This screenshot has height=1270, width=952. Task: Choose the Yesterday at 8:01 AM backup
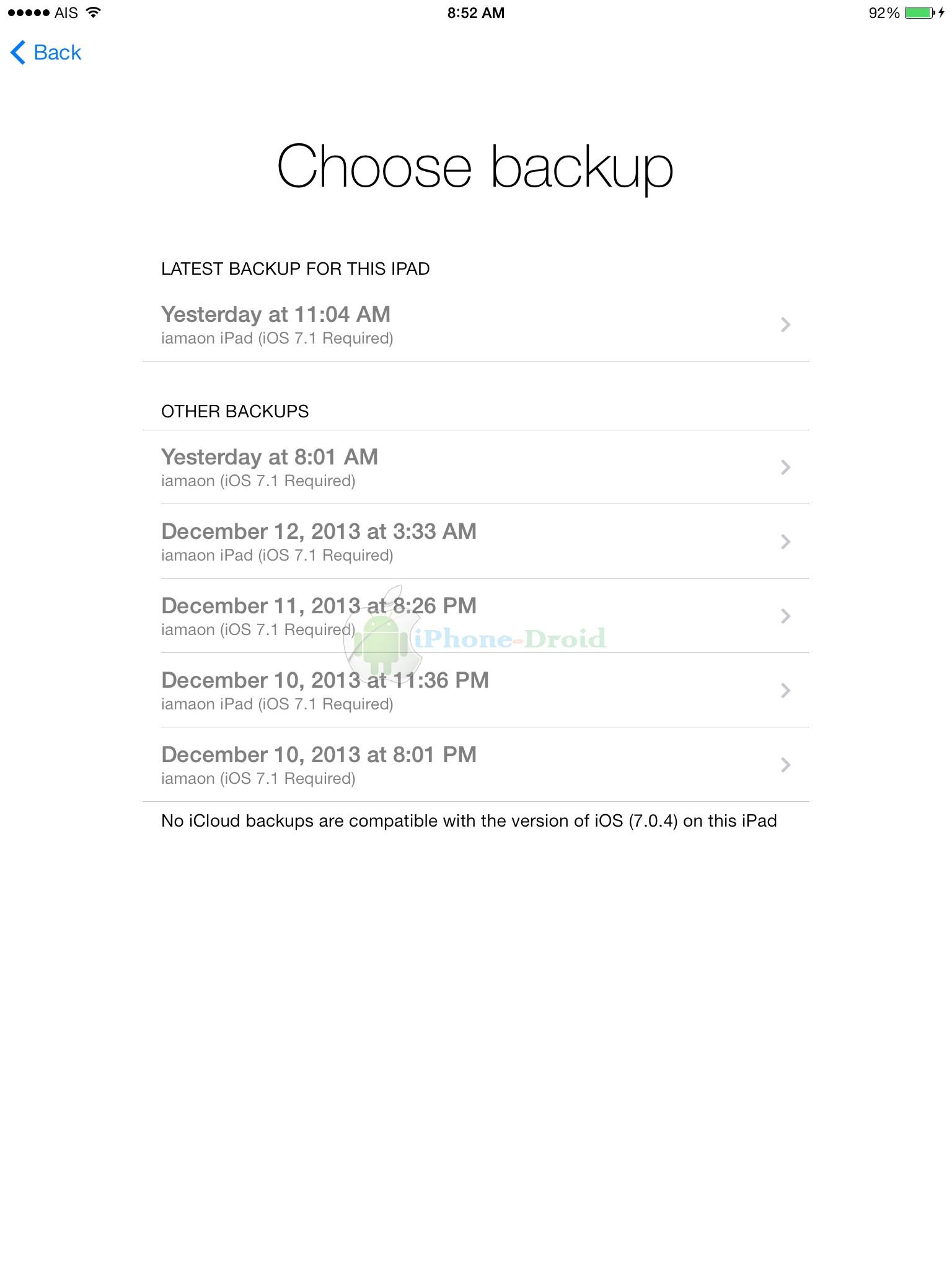[475, 468]
